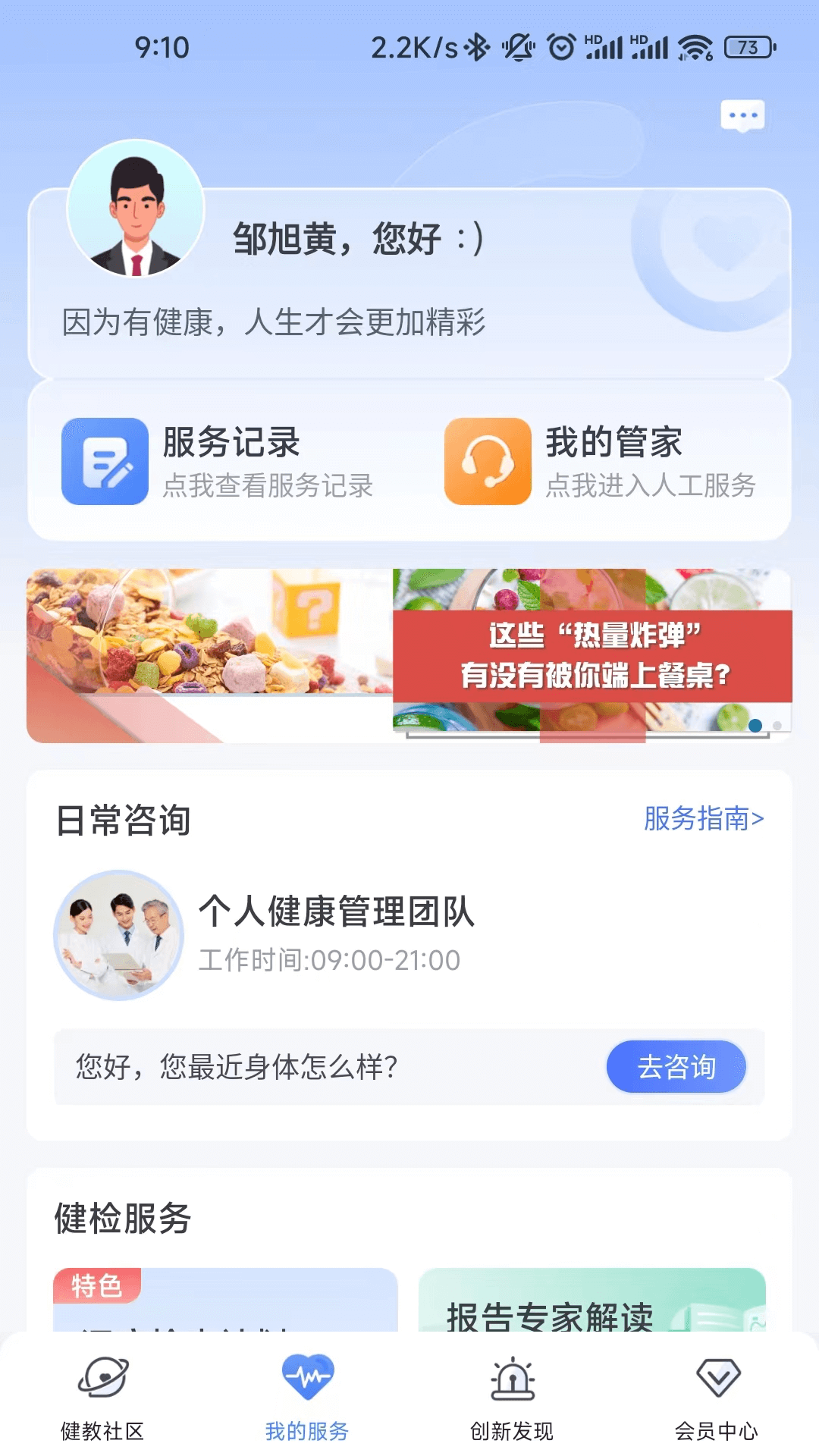Open 个人健康管理团队 consultation

coord(337,933)
